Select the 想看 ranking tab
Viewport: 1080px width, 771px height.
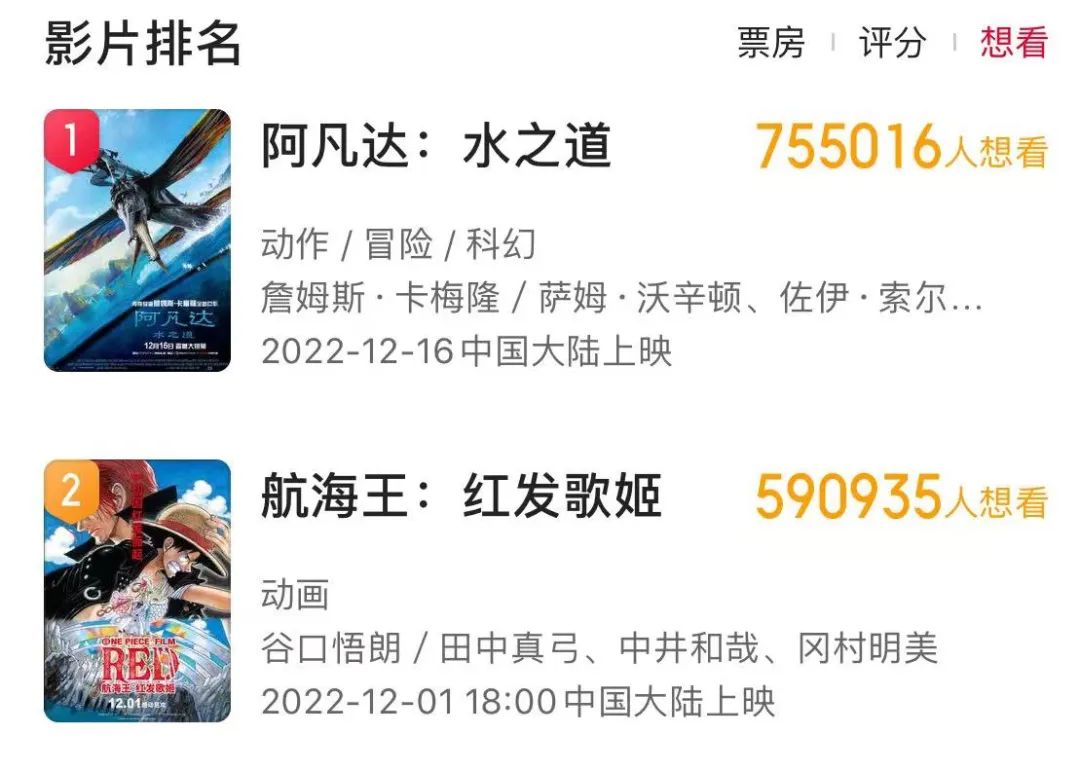[1013, 43]
